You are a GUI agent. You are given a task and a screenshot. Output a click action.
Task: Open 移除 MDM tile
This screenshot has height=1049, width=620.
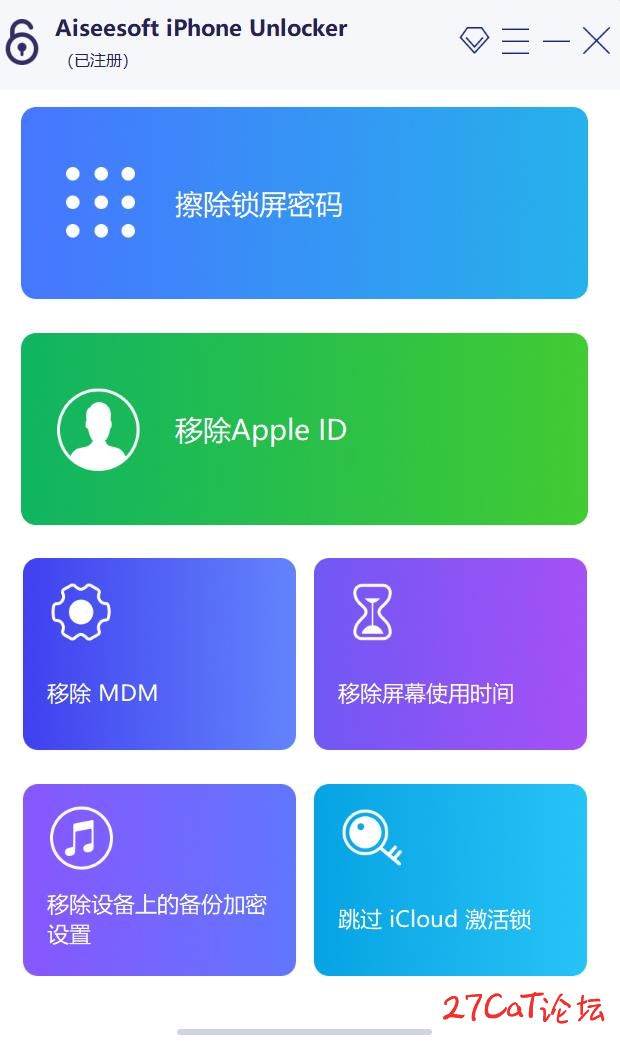(159, 654)
